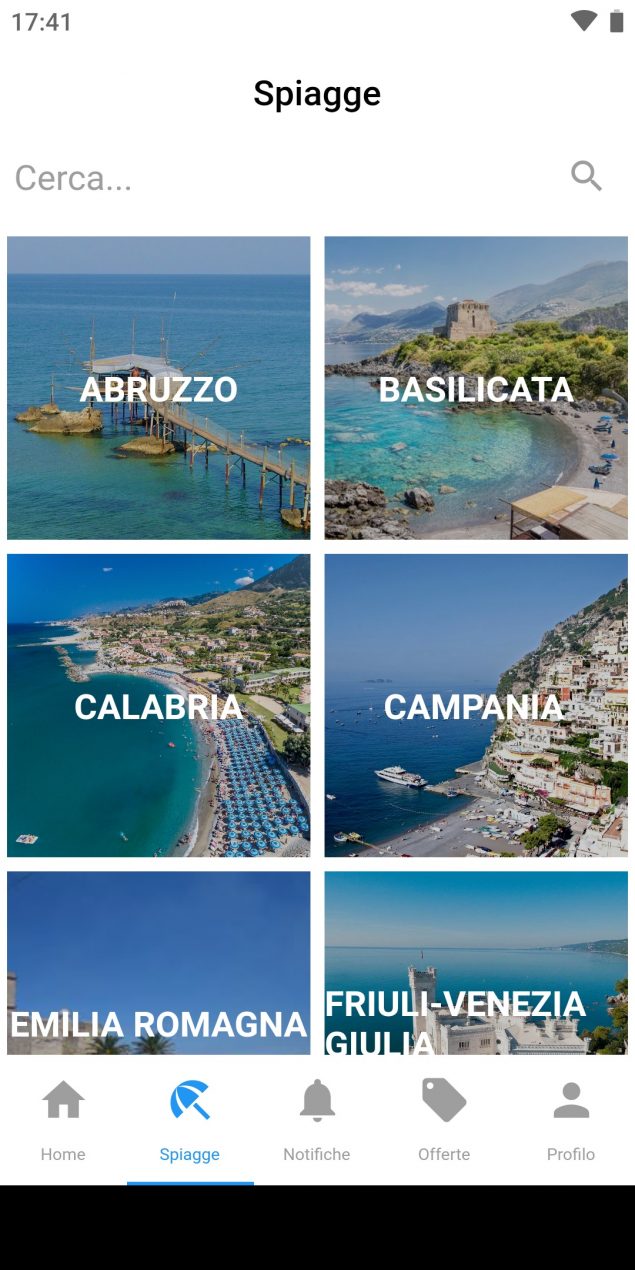Open the Abruzzo beaches tile

pyautogui.click(x=159, y=388)
